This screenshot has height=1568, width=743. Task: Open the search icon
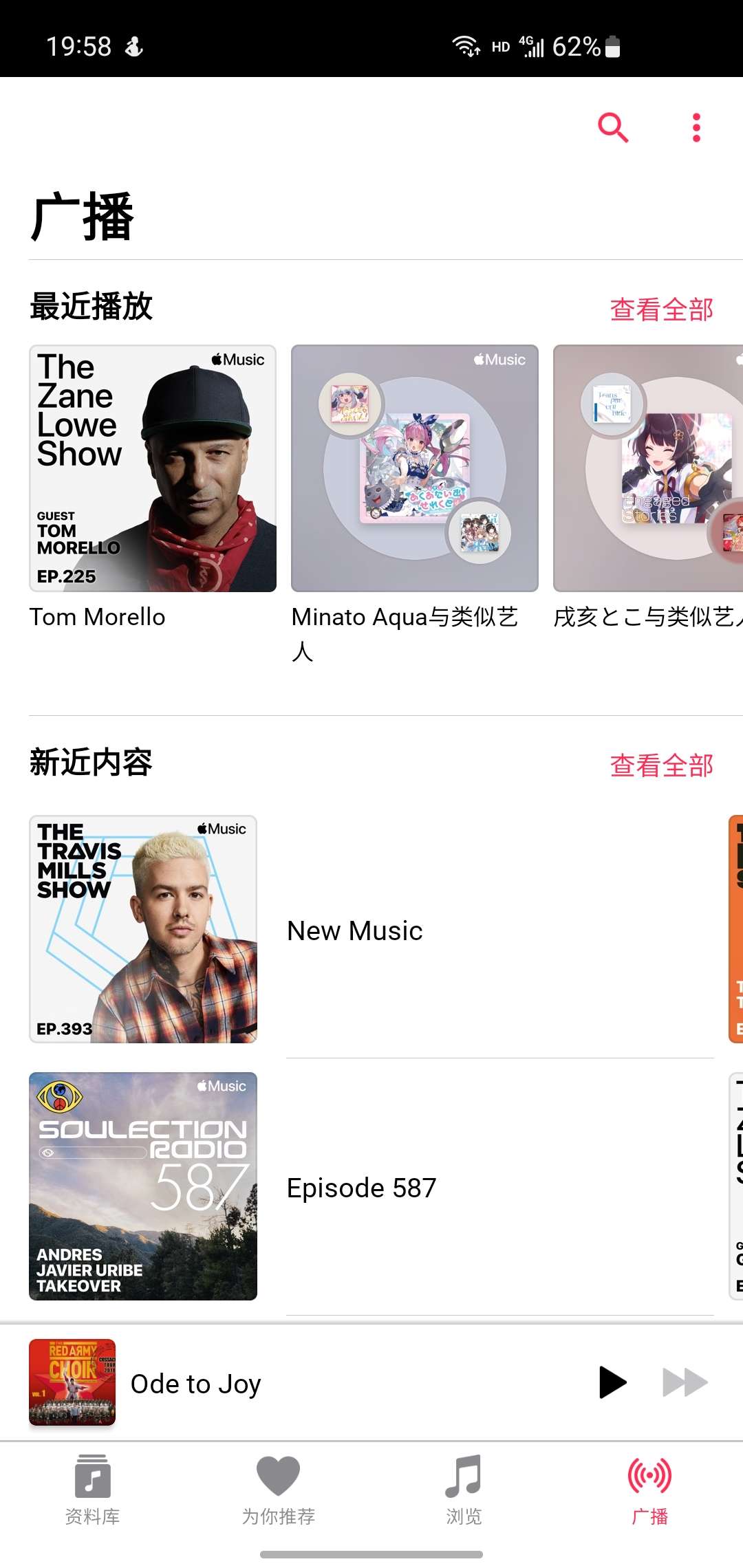[612, 128]
